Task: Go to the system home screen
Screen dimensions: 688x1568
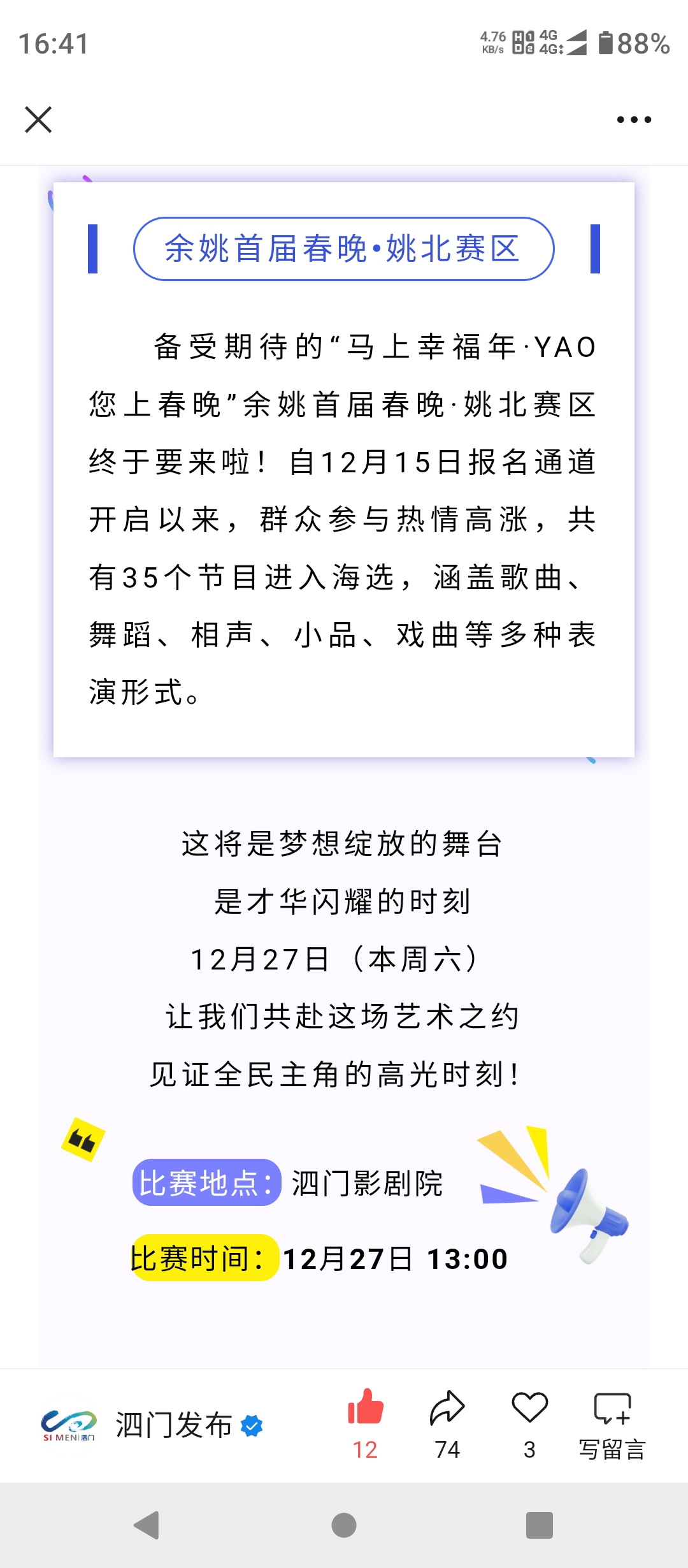Action: [344, 1525]
